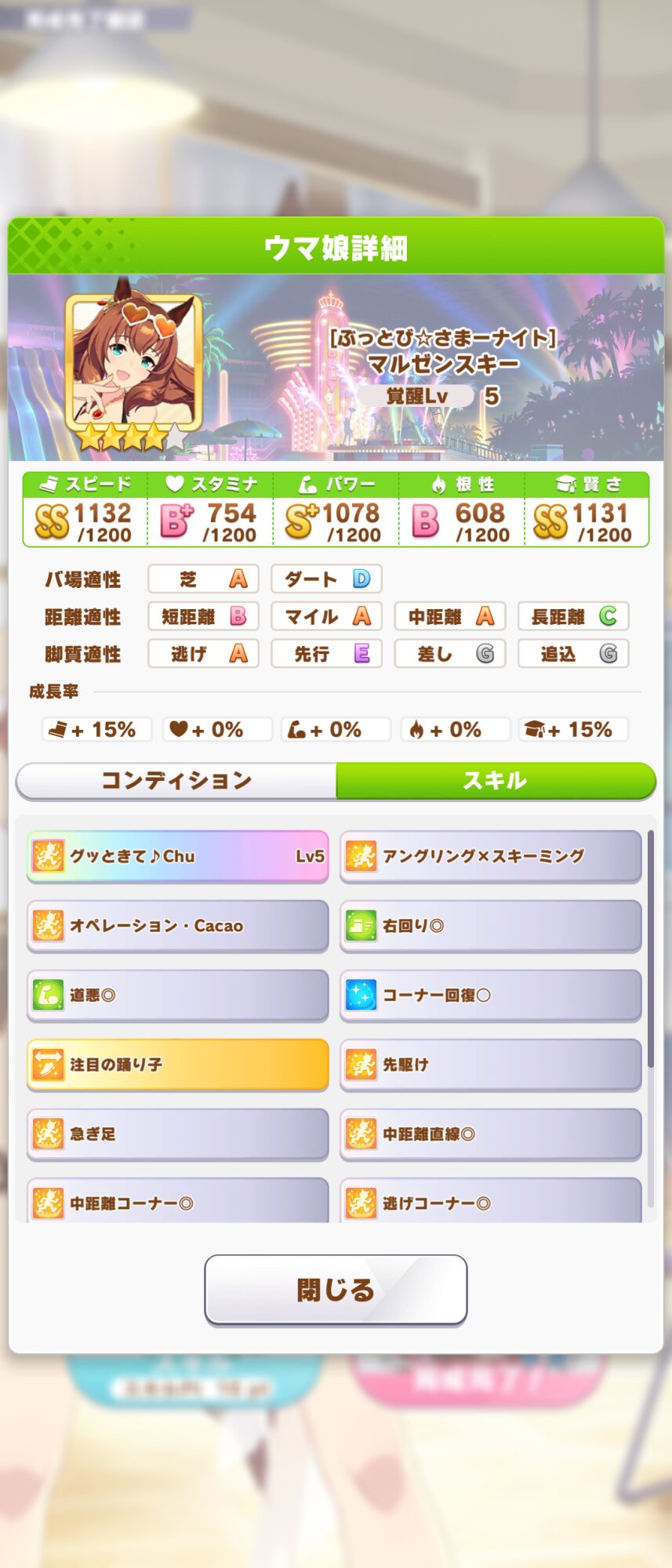
Task: Select the 注目の踊り子 skill
Action: tap(178, 1065)
